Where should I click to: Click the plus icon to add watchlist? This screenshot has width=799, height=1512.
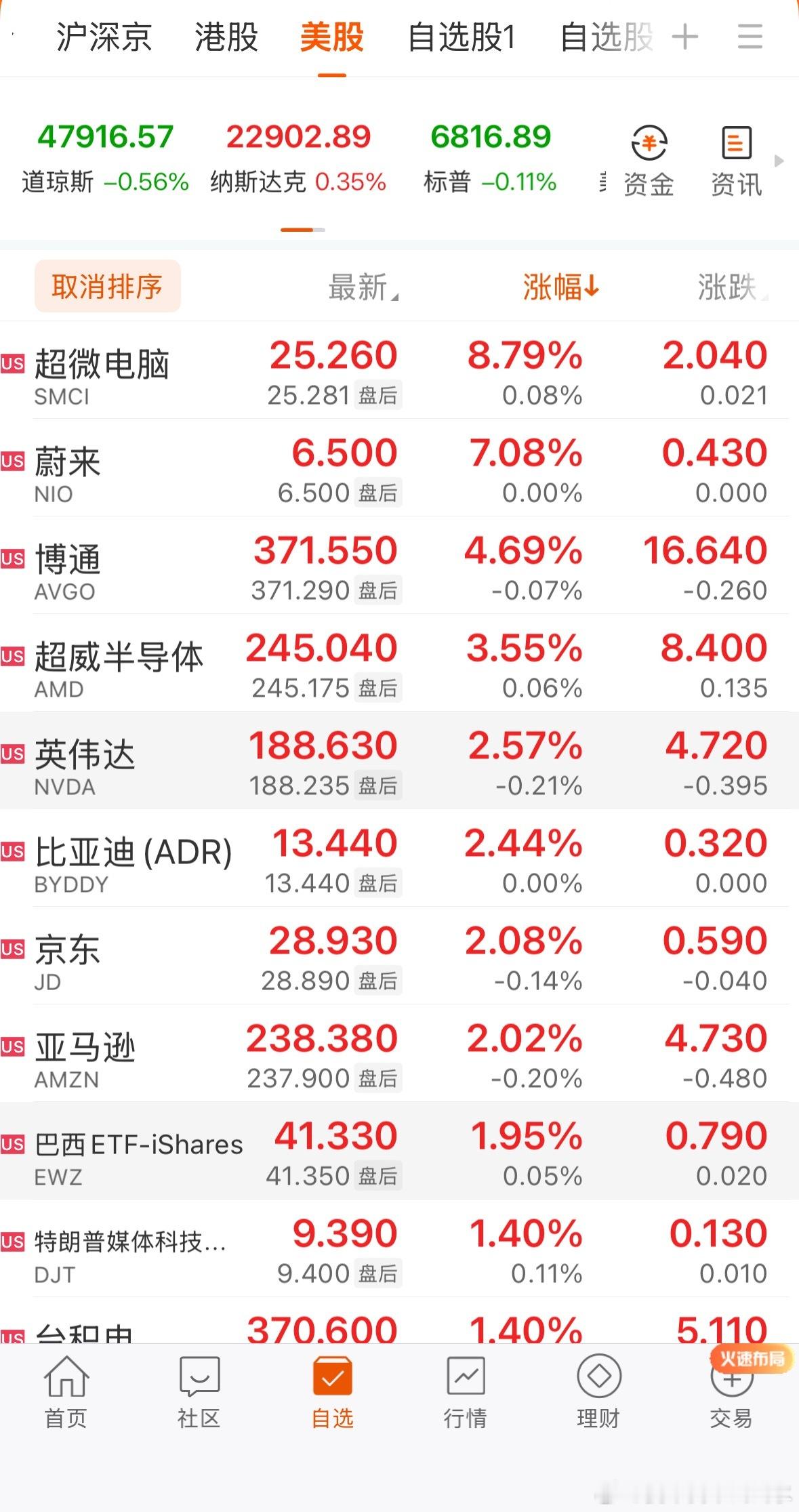(x=684, y=39)
